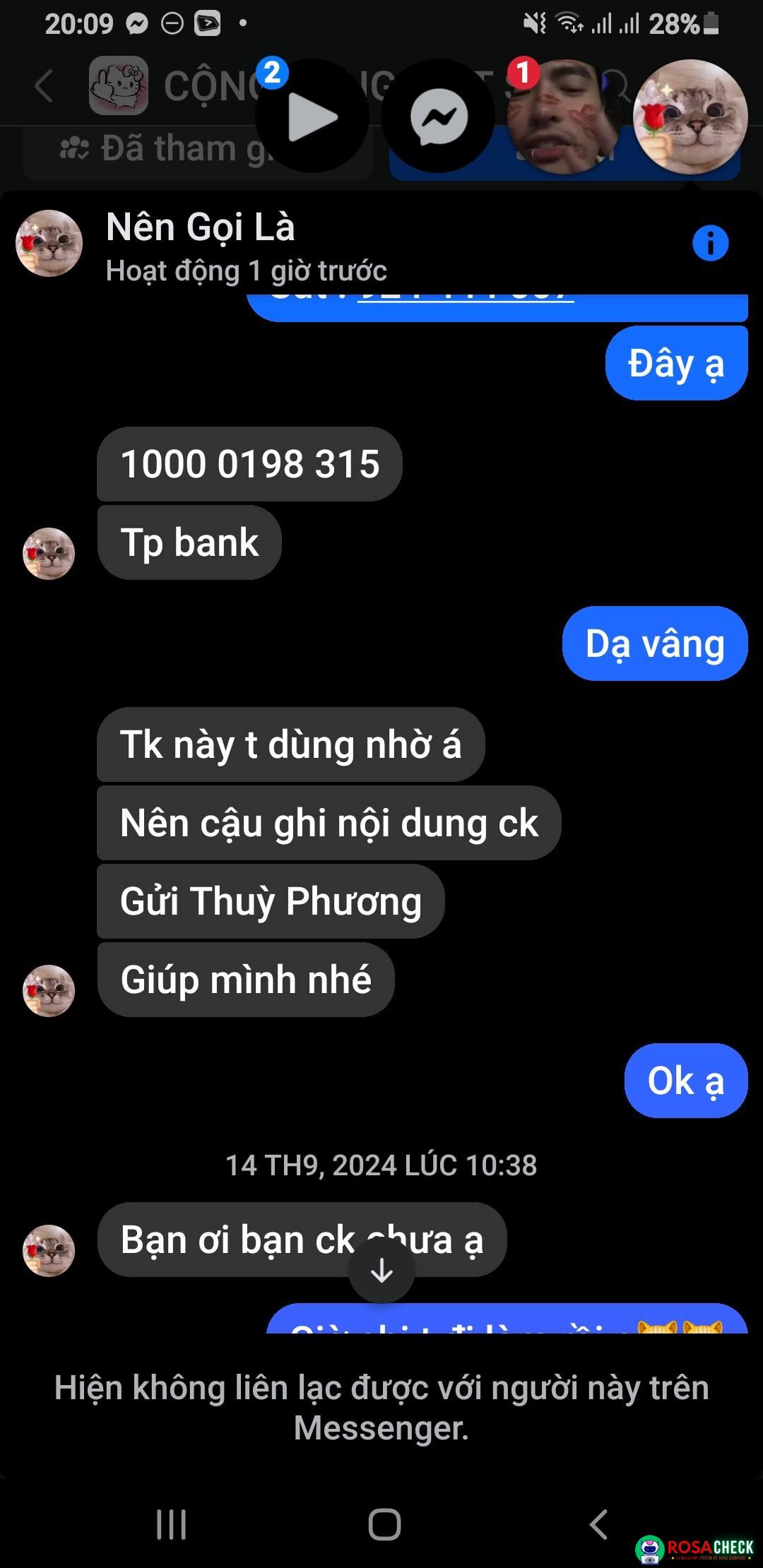The width and height of the screenshot is (763, 1568).
Task: Open conversation info for Nên Gọi Là
Action: (x=710, y=244)
